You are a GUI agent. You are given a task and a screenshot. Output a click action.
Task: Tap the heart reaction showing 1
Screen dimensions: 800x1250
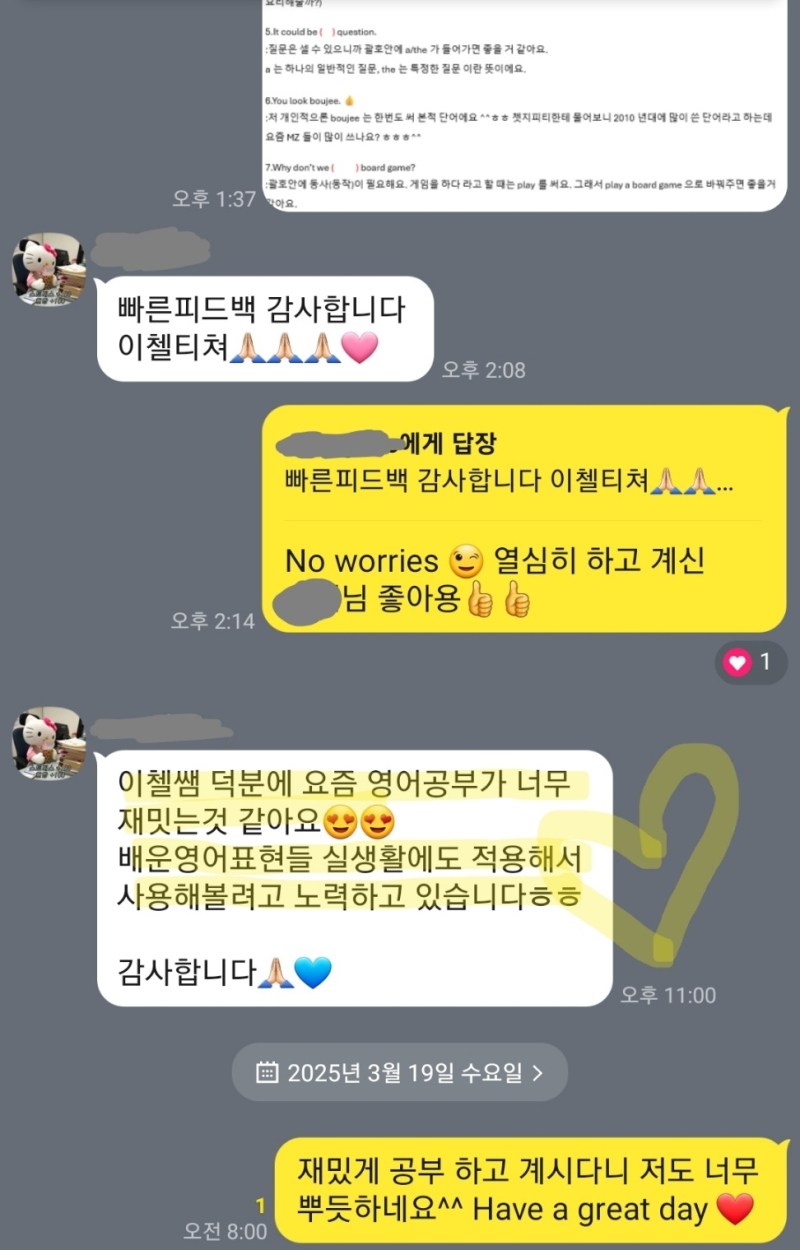tap(750, 662)
